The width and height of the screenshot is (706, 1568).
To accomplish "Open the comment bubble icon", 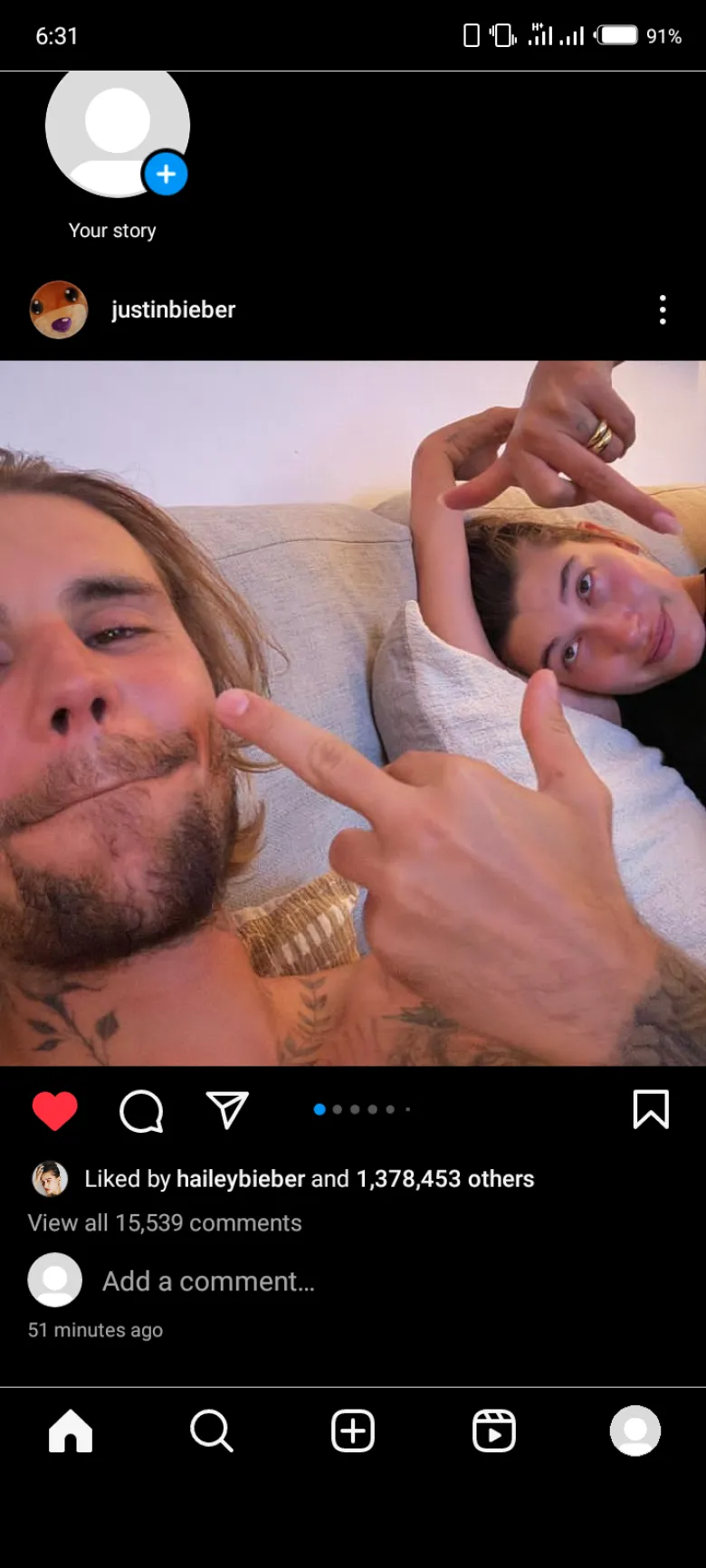I will coord(141,1110).
